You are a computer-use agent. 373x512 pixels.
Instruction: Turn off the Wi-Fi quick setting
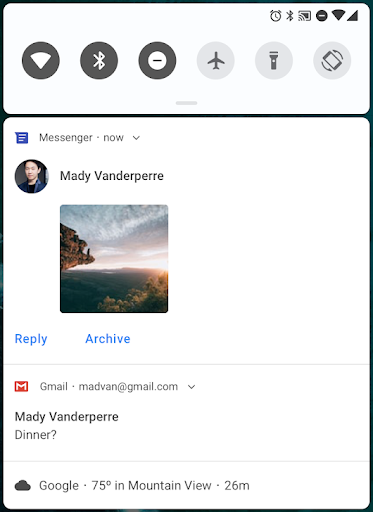point(41,61)
